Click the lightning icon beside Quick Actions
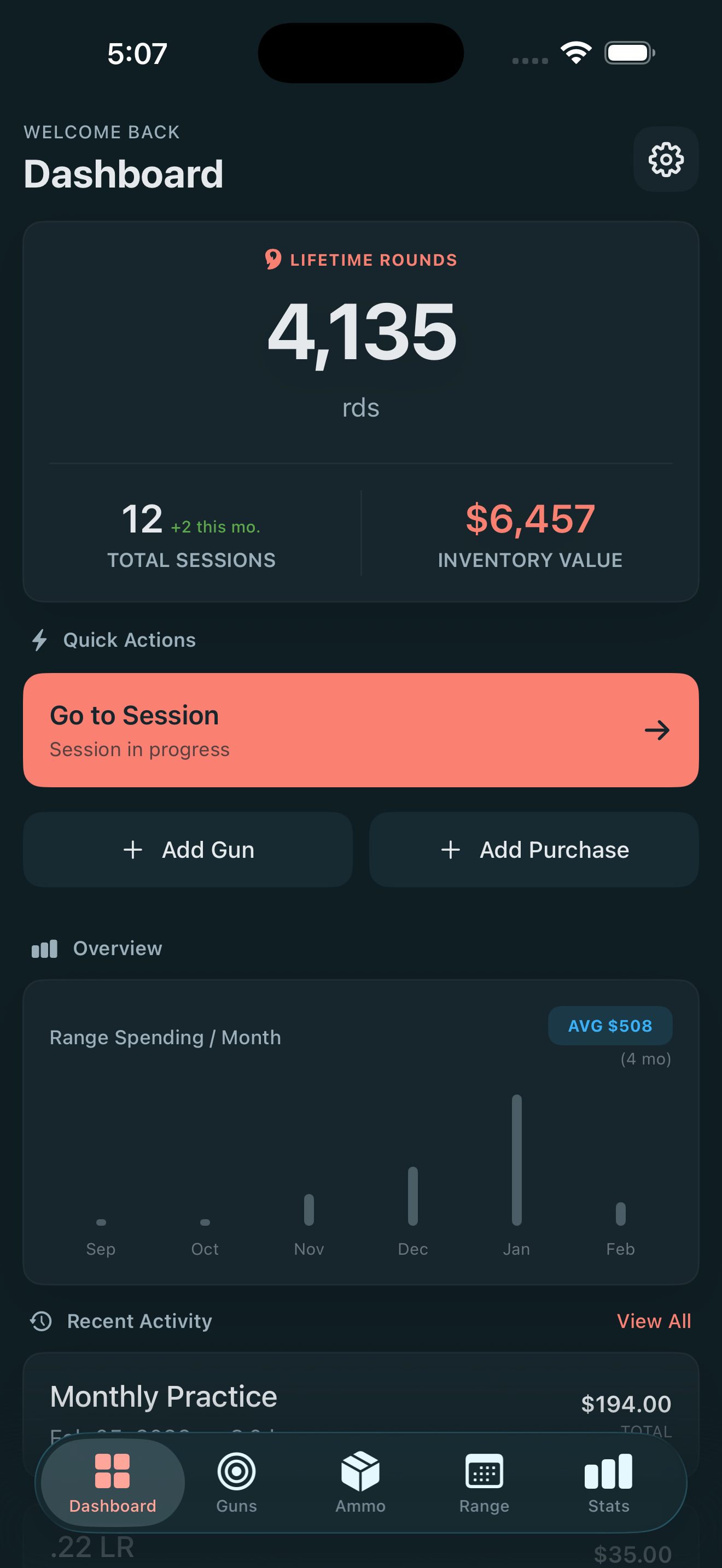 point(39,640)
